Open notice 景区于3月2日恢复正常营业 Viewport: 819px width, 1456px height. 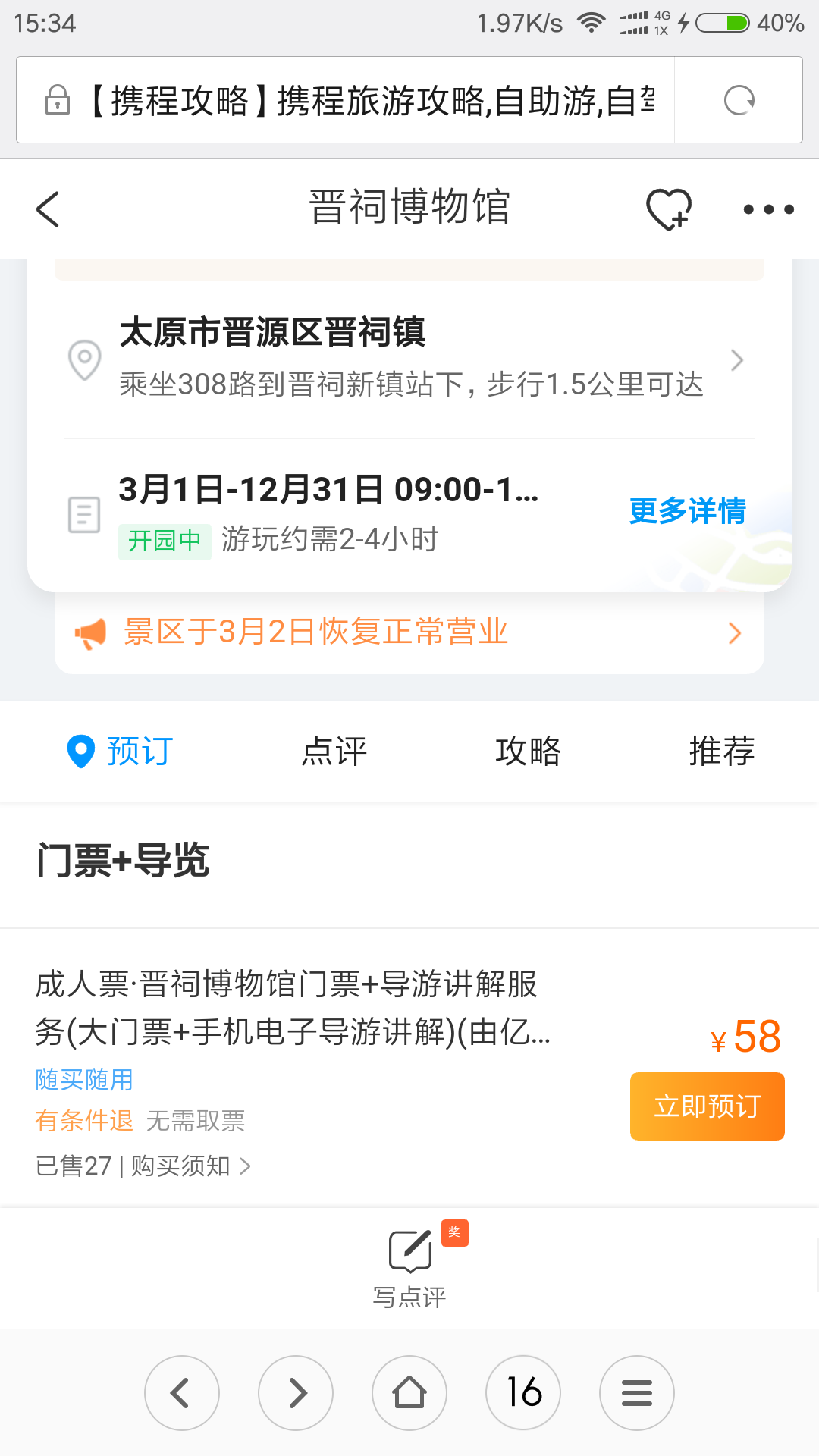pyautogui.click(x=409, y=632)
